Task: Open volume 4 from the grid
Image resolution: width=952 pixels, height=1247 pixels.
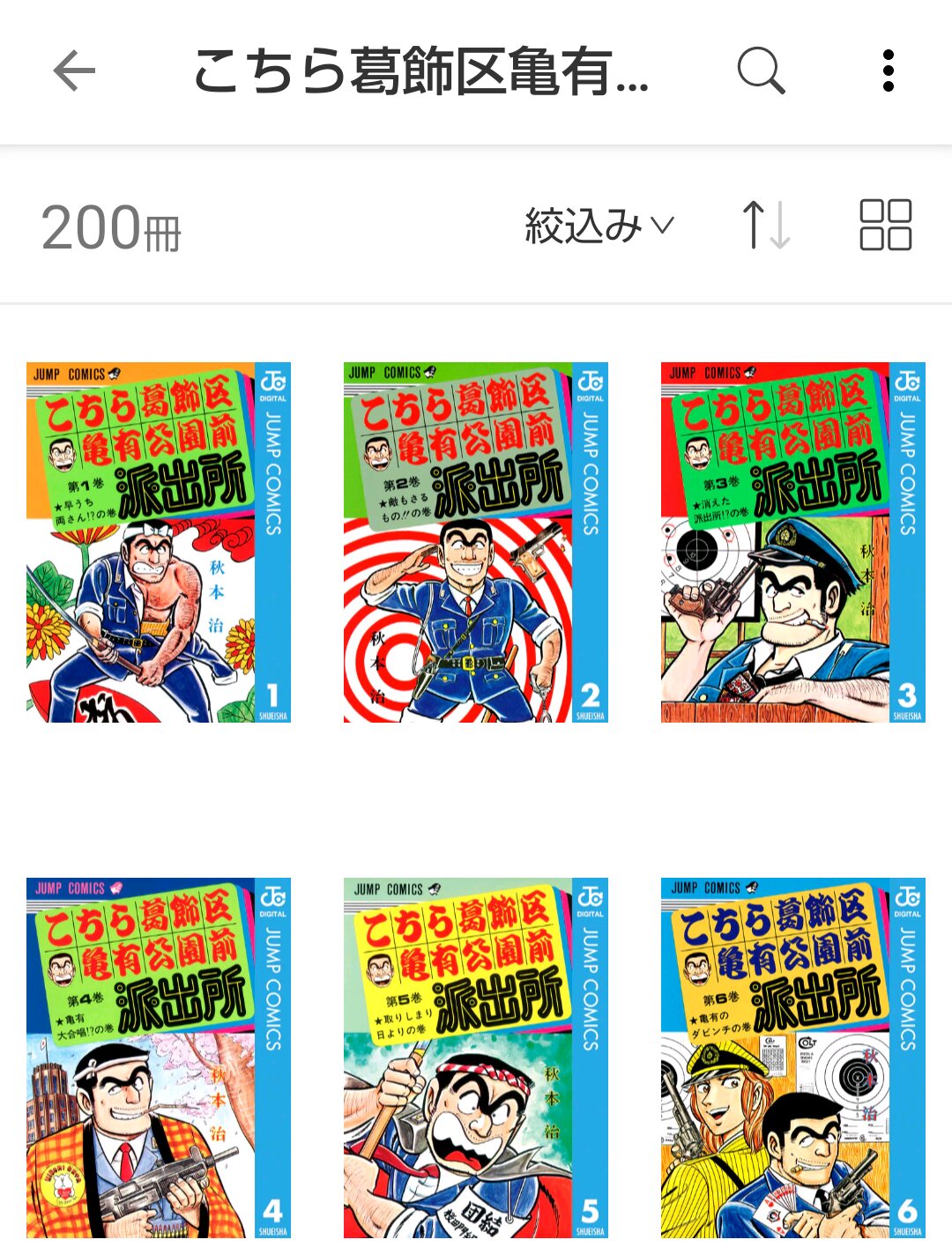Action: pos(159,1058)
